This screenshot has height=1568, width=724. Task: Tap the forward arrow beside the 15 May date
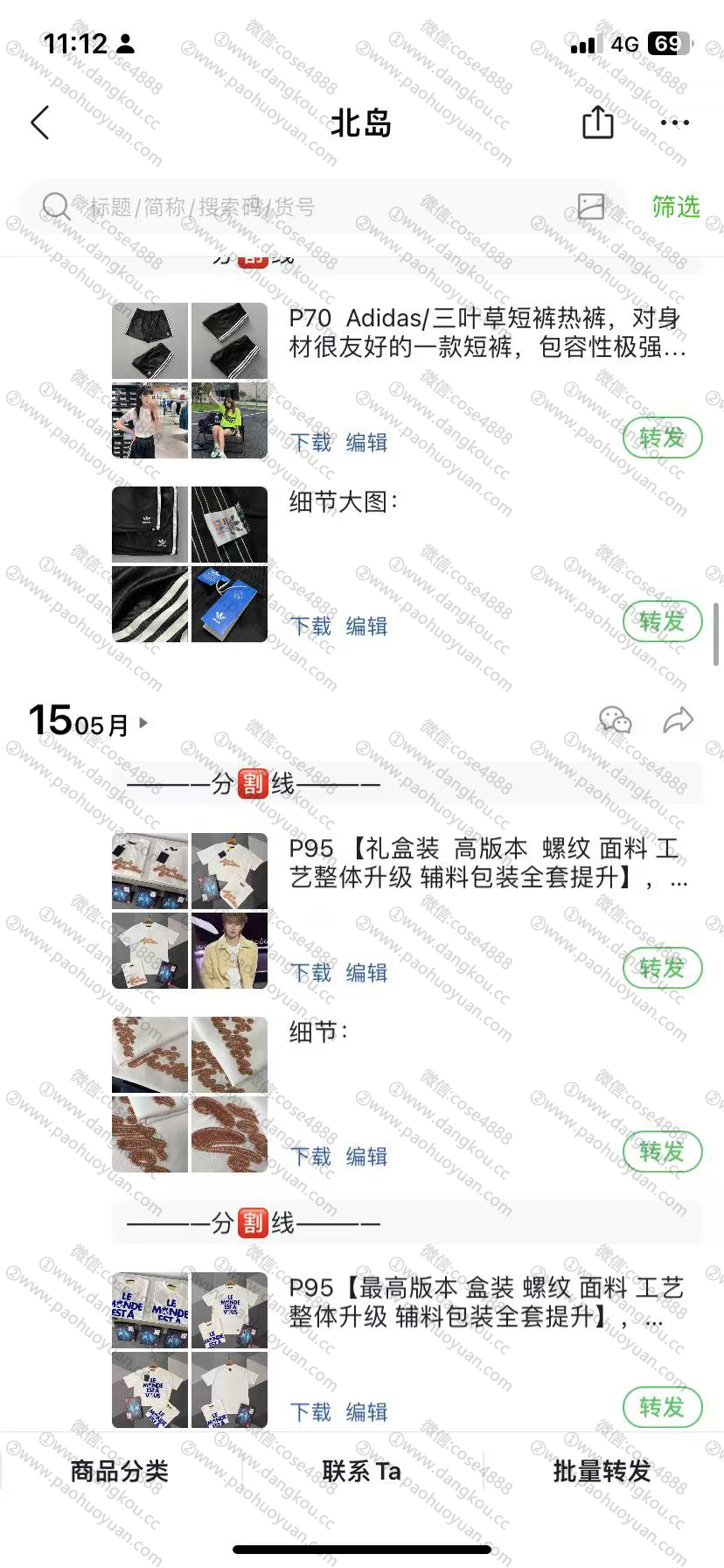pos(678,720)
